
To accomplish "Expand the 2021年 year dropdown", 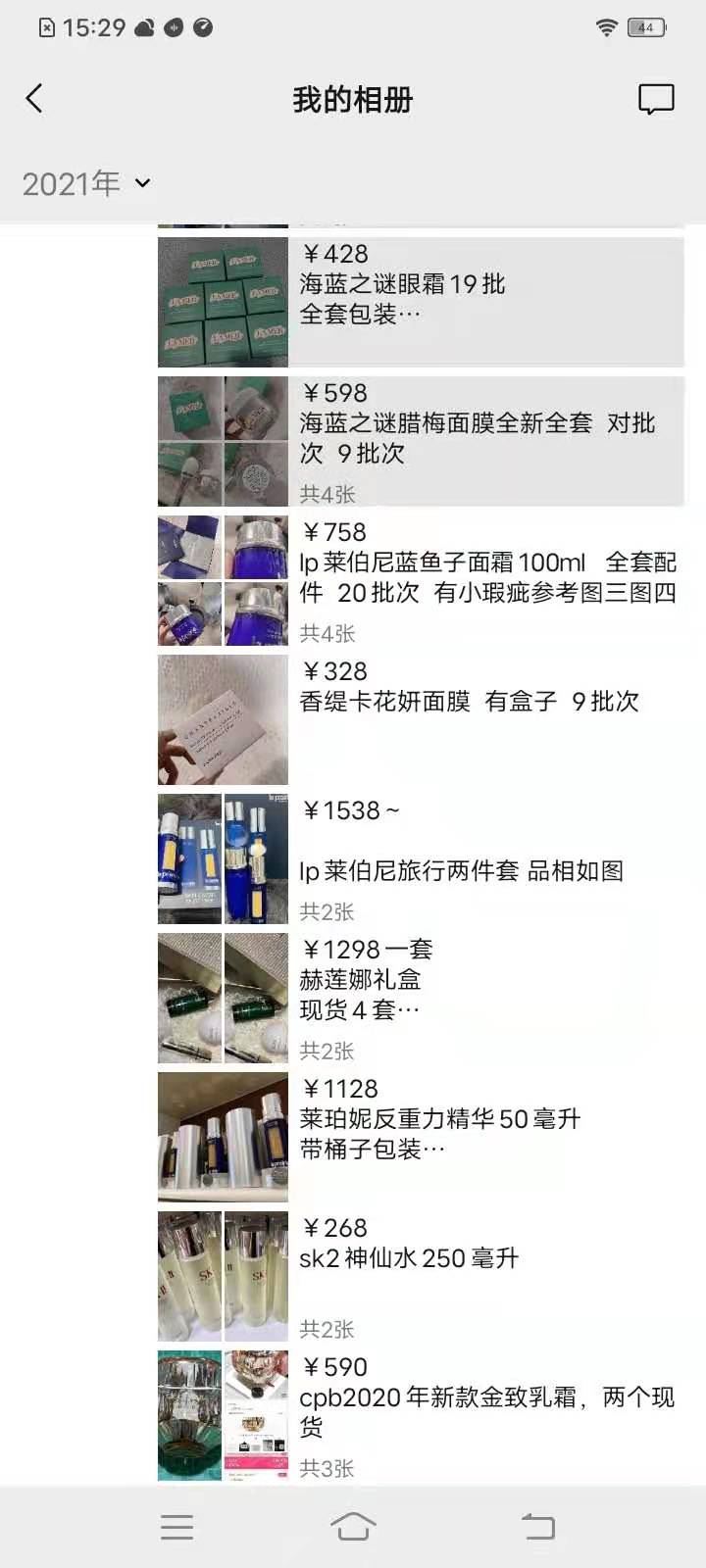I will pos(86,183).
